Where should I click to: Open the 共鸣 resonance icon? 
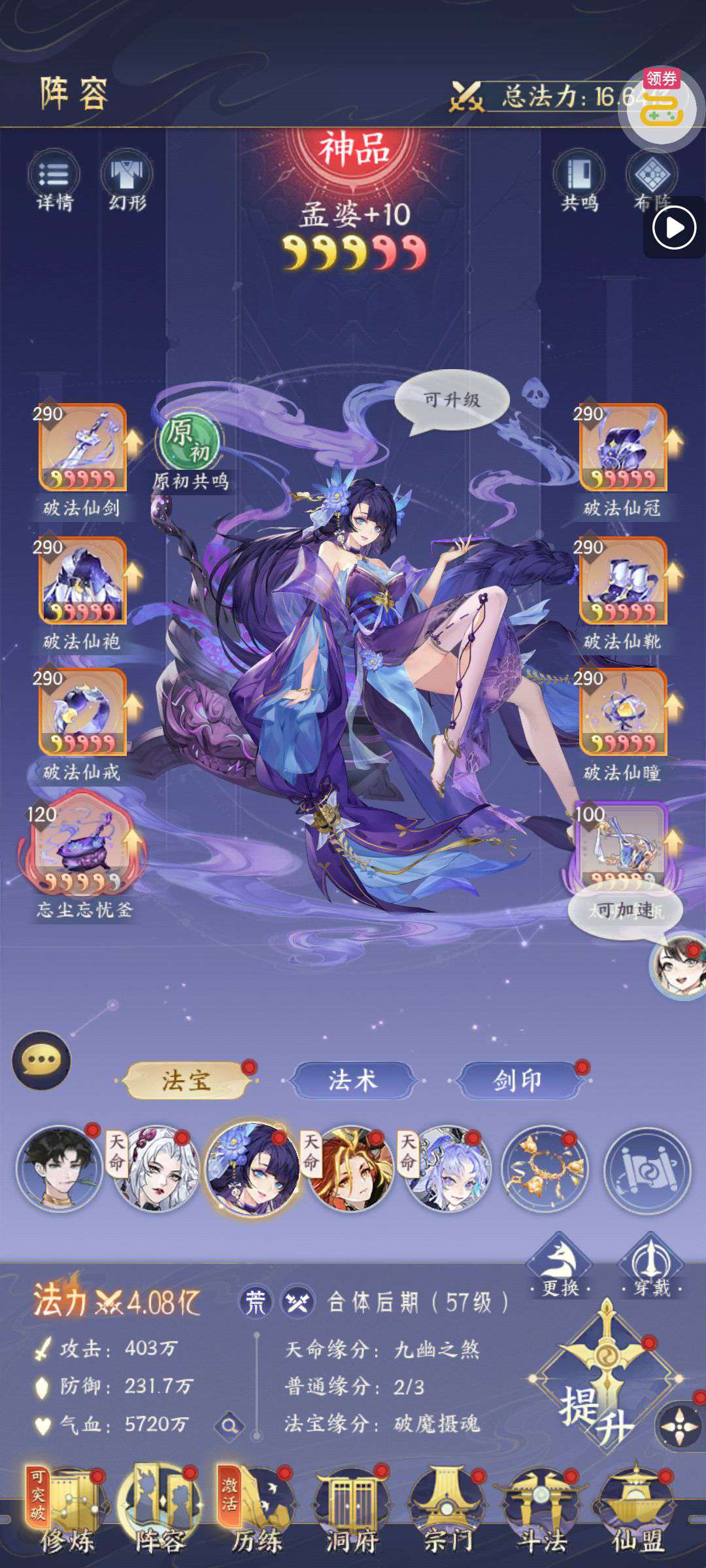[x=579, y=180]
